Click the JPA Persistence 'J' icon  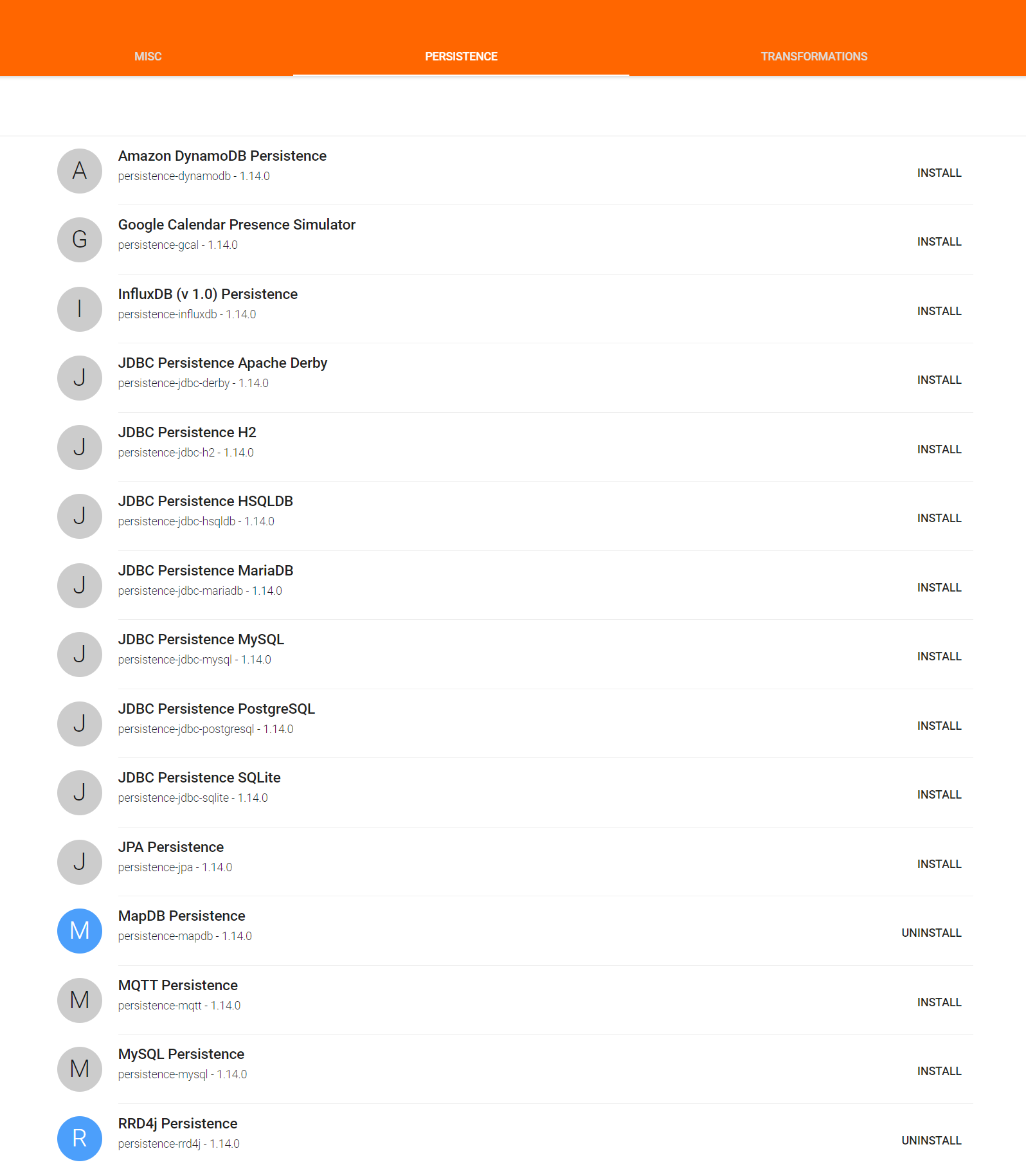click(80, 862)
